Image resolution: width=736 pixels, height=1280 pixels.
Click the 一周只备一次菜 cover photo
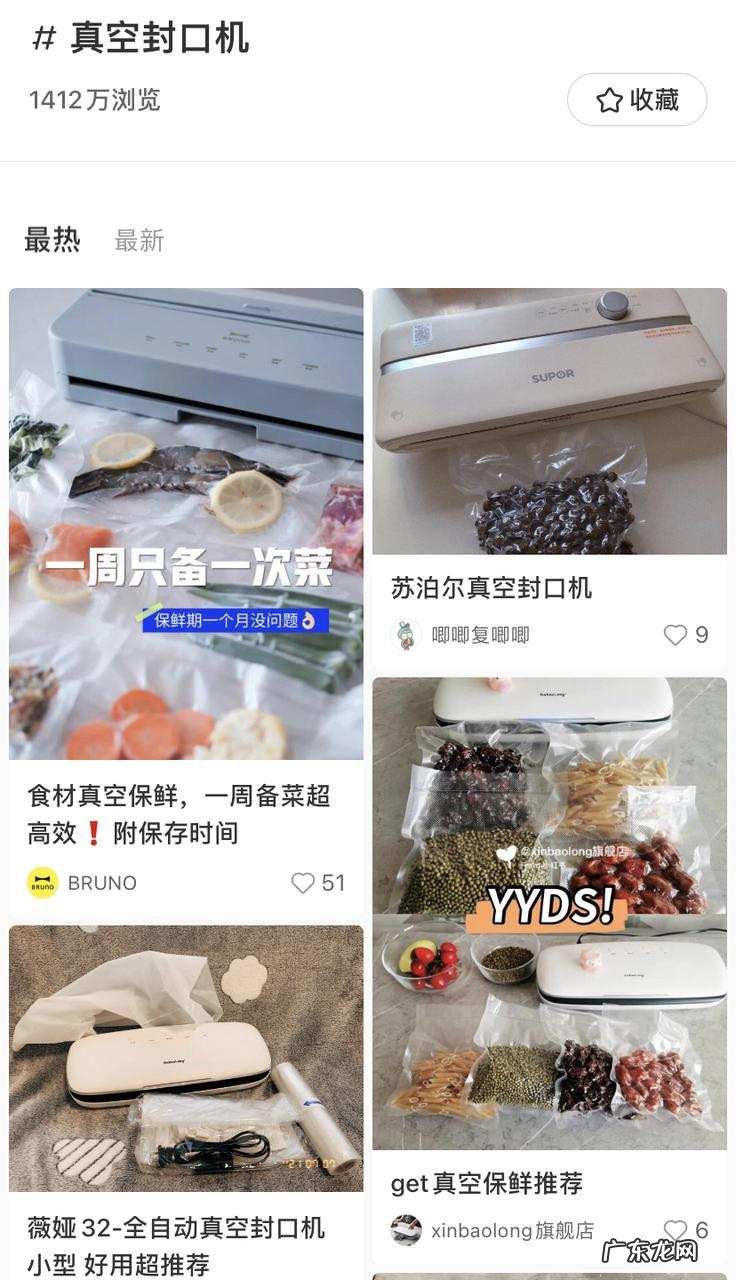tap(185, 520)
